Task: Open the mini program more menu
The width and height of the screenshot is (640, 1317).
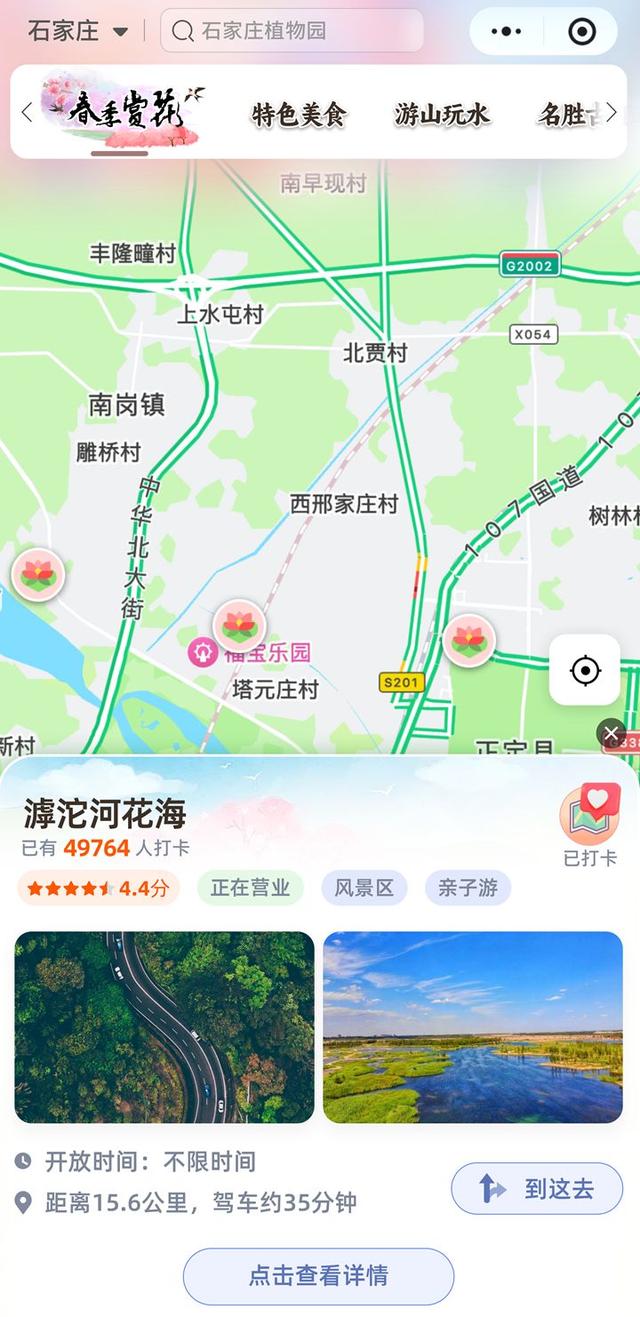Action: 507,31
